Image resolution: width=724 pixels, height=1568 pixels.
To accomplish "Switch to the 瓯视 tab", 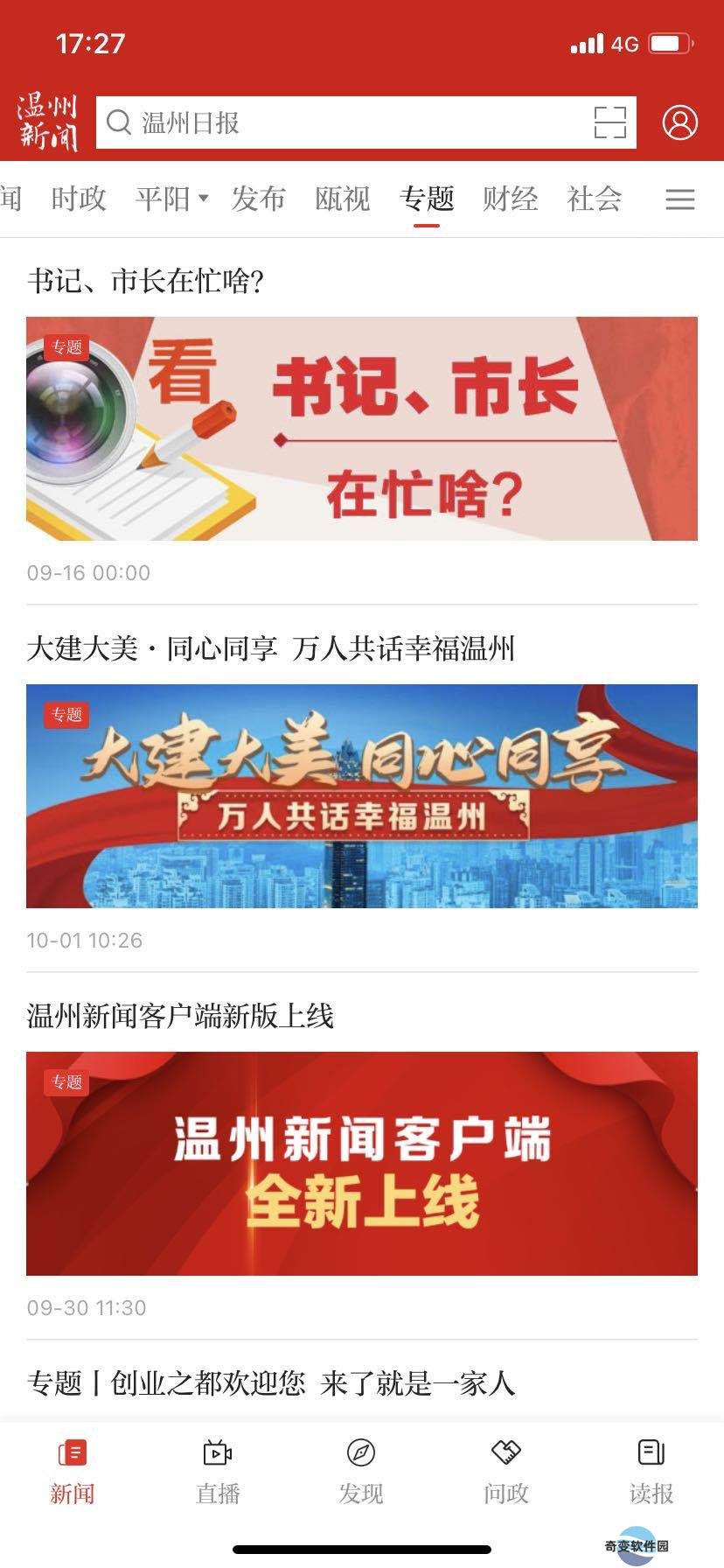I will pos(343,199).
